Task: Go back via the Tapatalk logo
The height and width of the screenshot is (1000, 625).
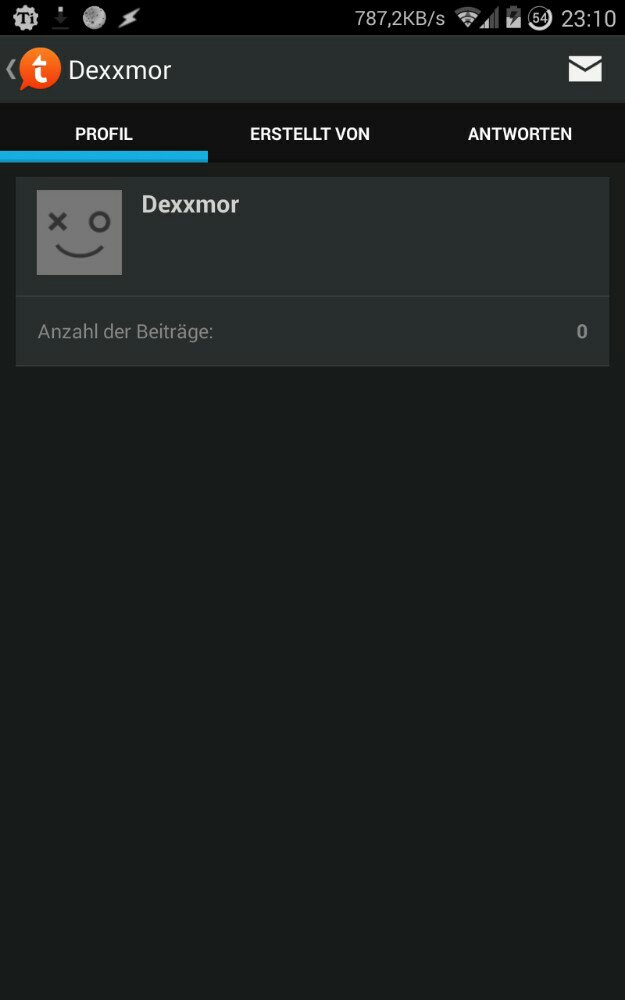Action: point(38,69)
